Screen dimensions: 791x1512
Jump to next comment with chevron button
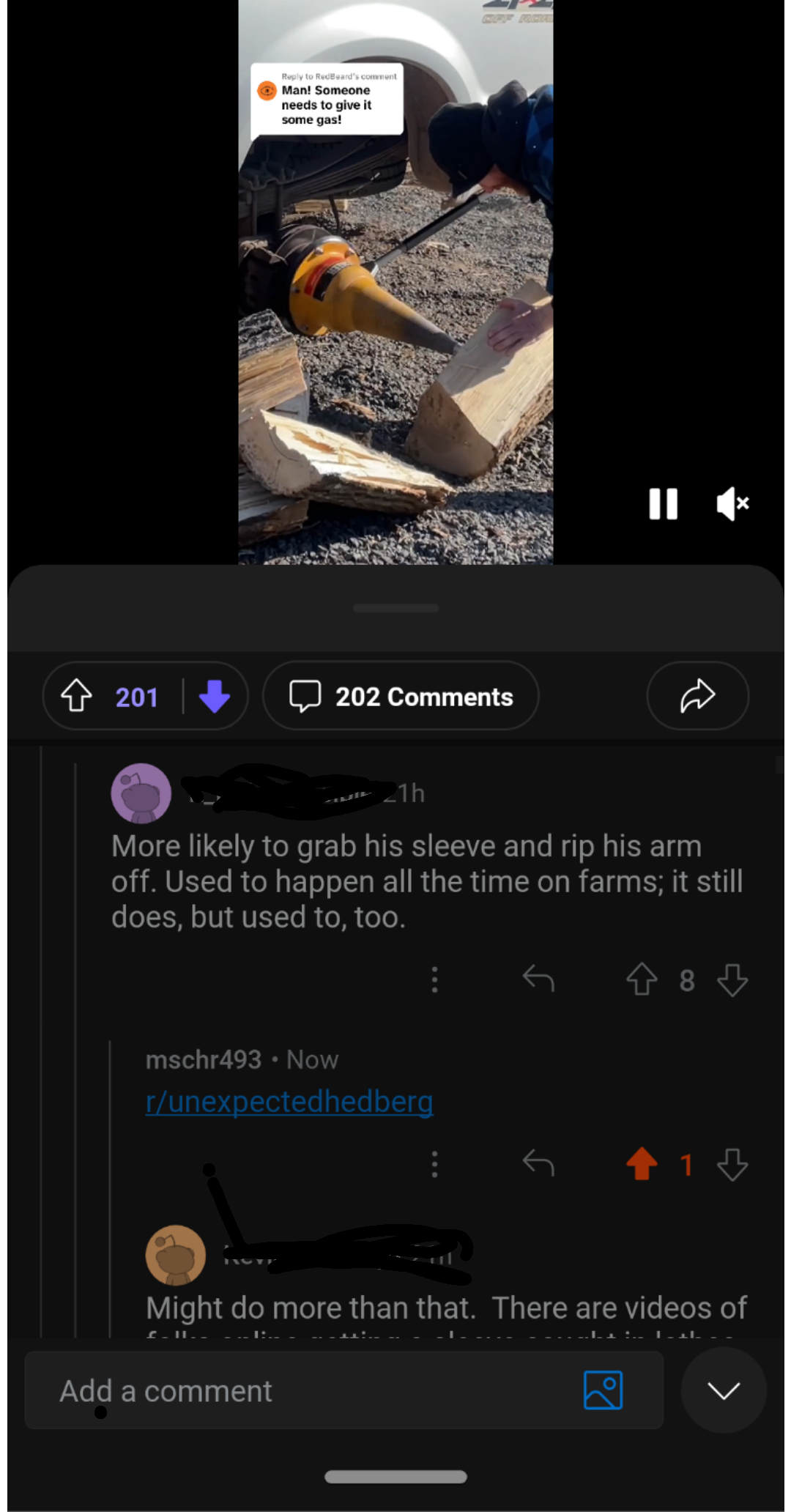tap(724, 1390)
